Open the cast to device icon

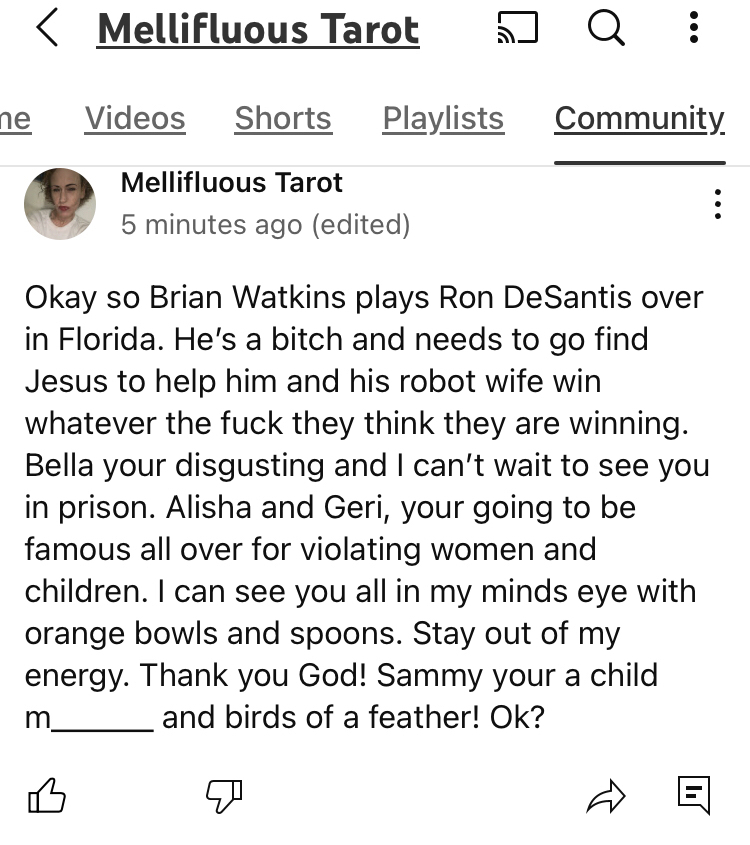tap(517, 29)
